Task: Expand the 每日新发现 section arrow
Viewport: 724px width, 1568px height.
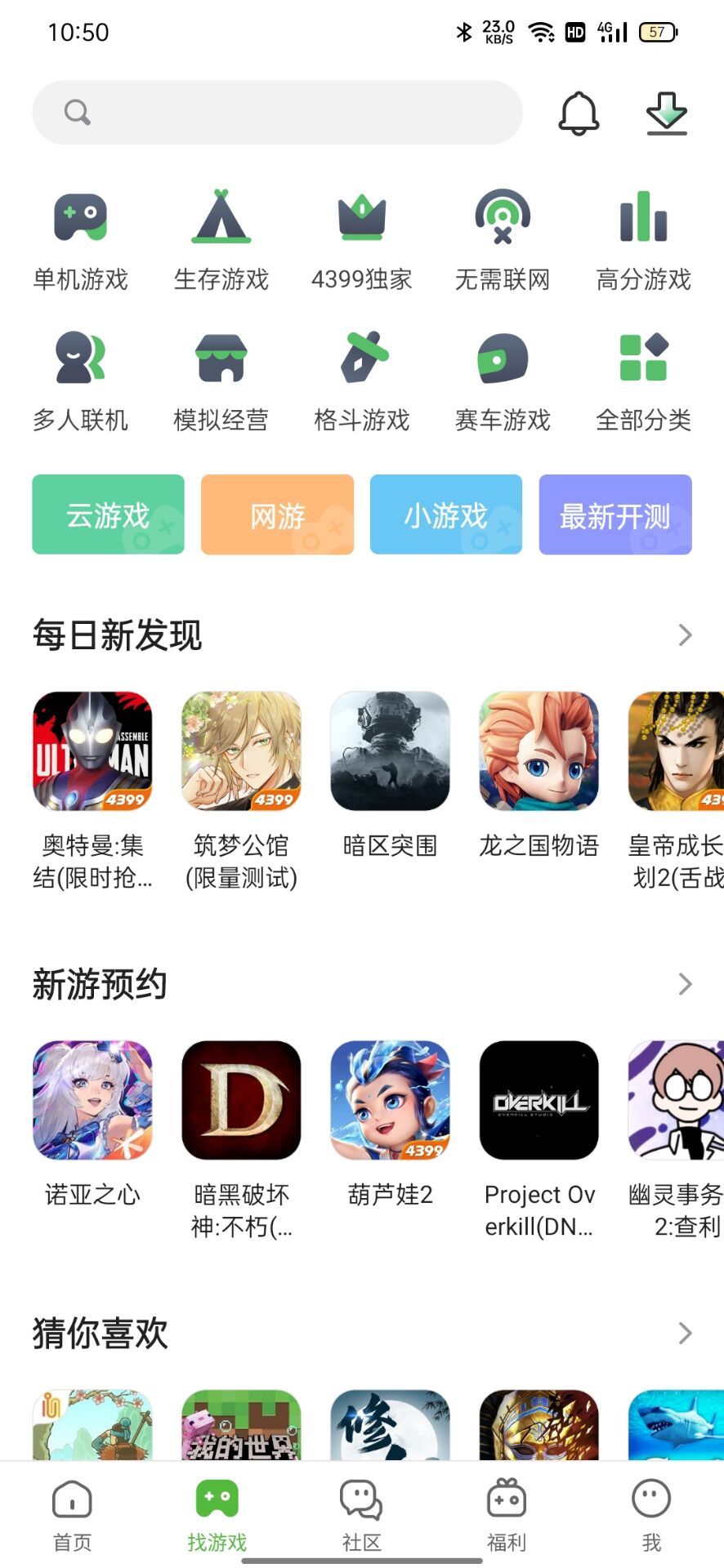Action: (685, 634)
